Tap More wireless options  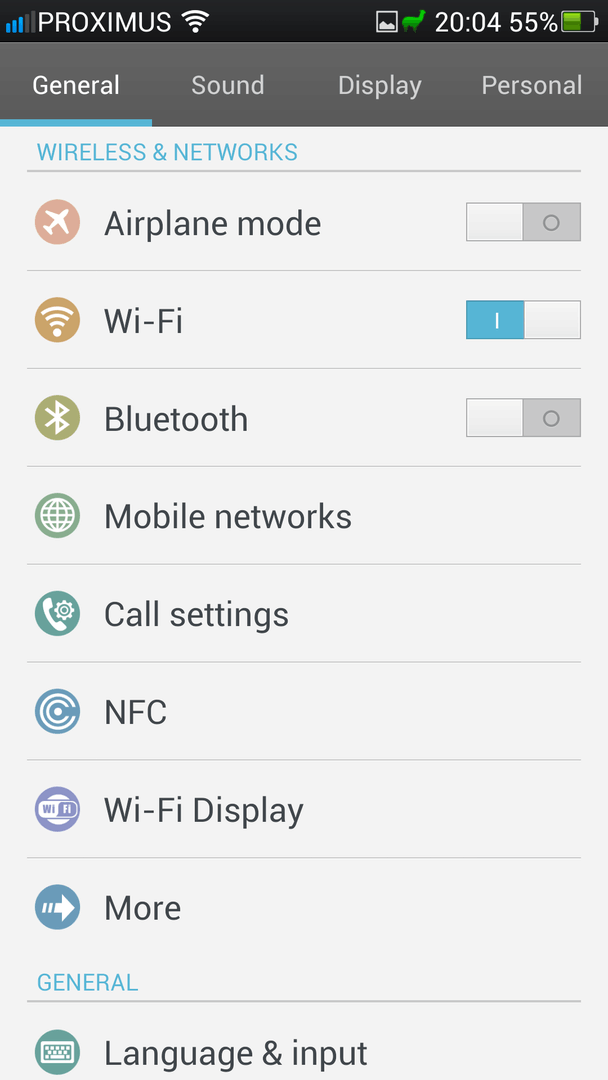[x=143, y=909]
